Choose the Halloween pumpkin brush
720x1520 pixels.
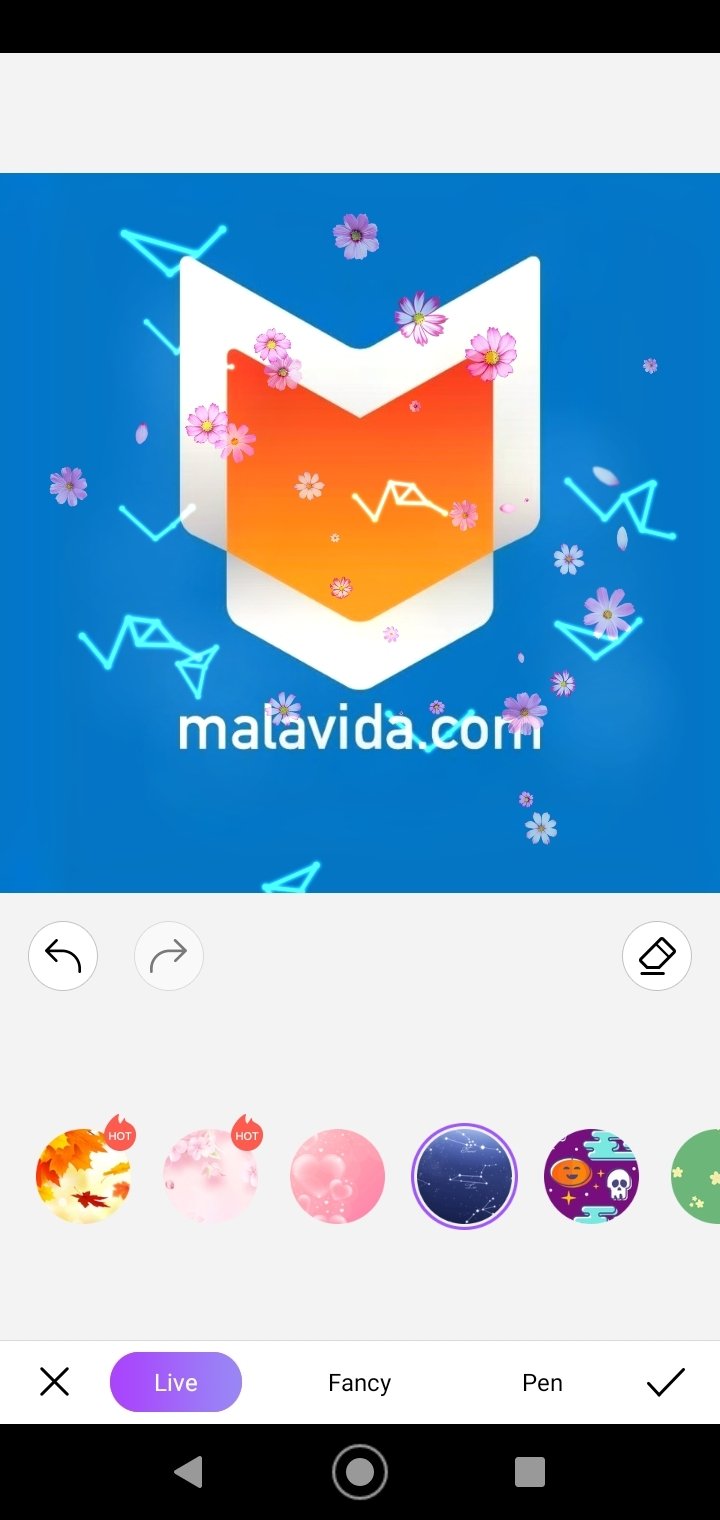pos(591,1176)
